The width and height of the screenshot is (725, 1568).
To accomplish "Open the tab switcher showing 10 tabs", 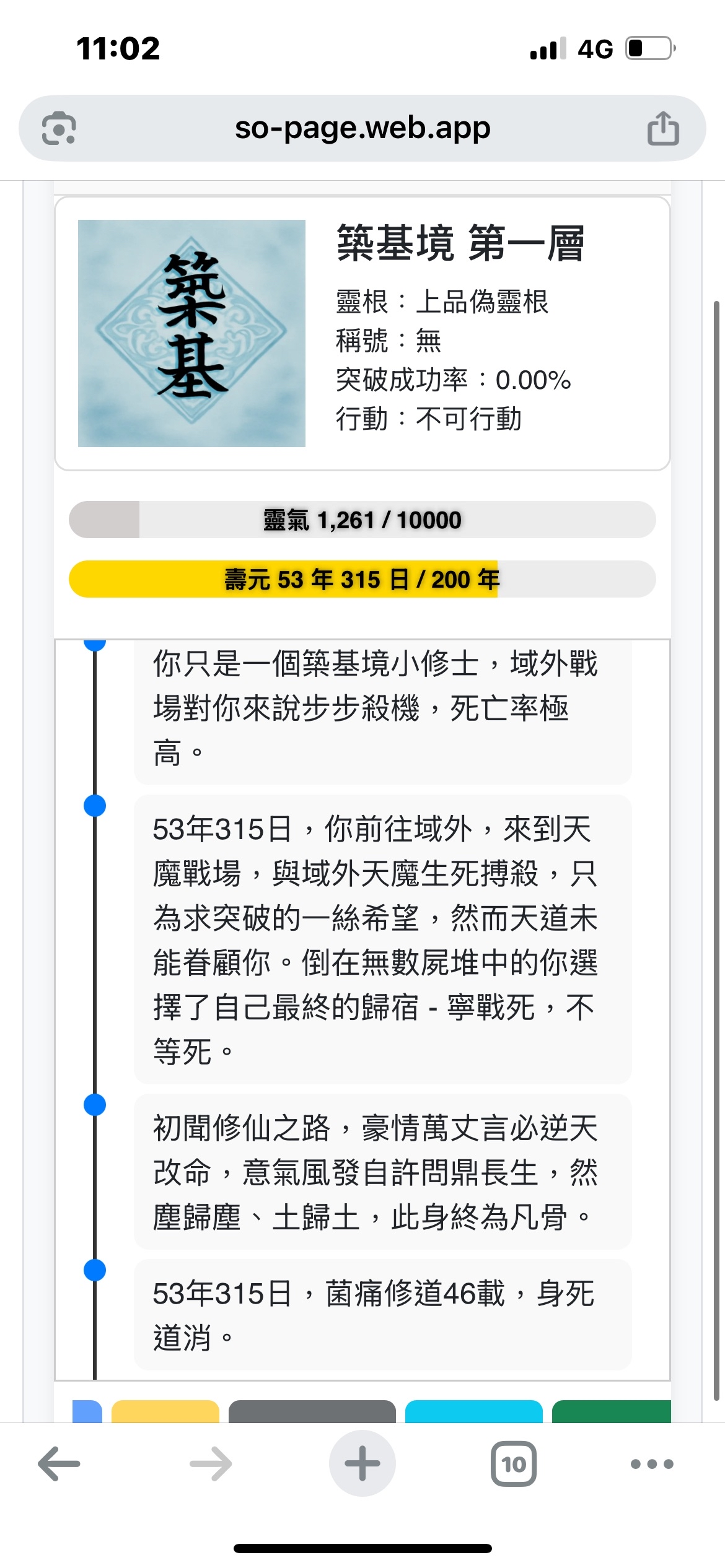I will [513, 1464].
